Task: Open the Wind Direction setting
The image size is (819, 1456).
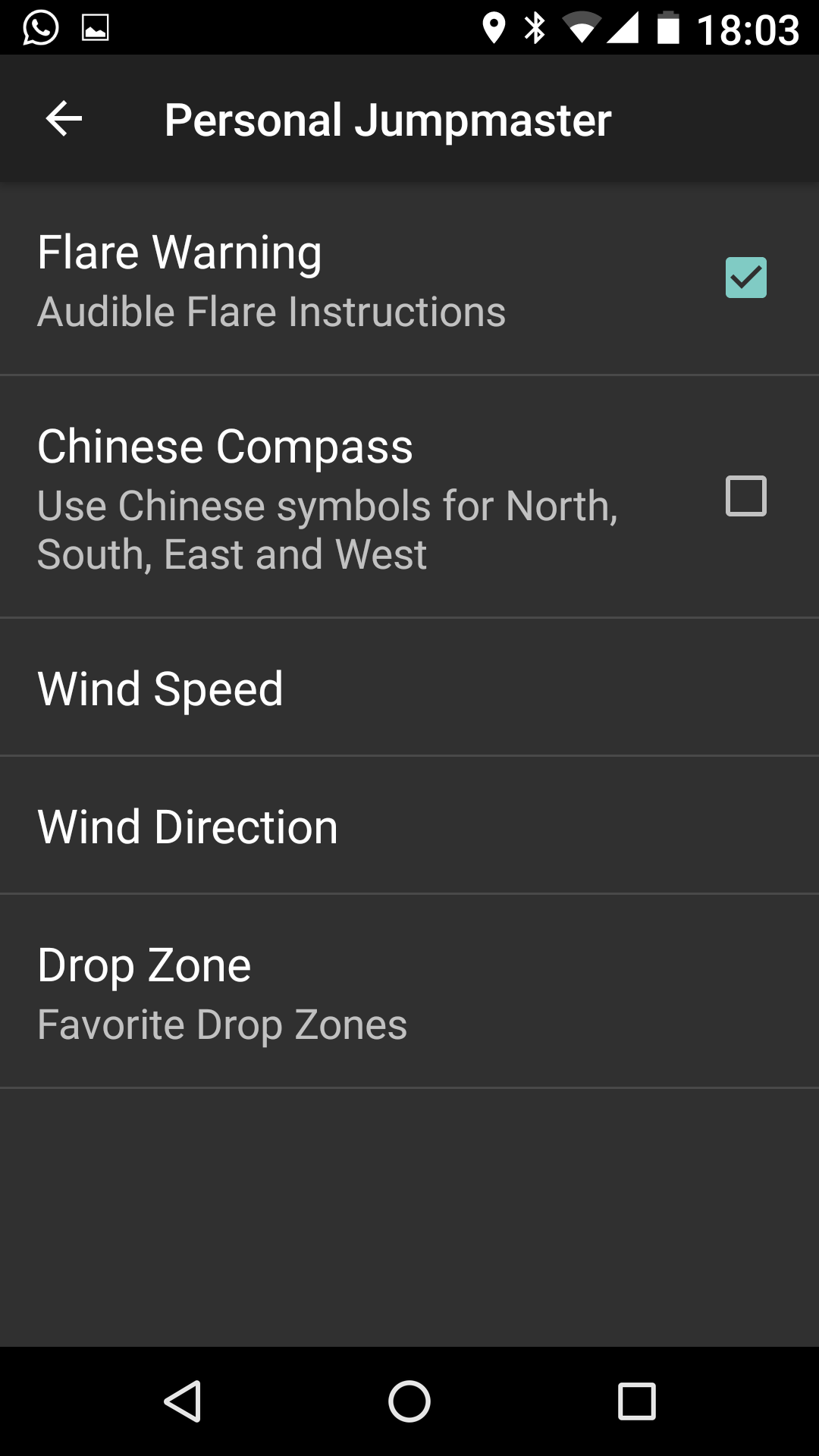Action: (409, 825)
